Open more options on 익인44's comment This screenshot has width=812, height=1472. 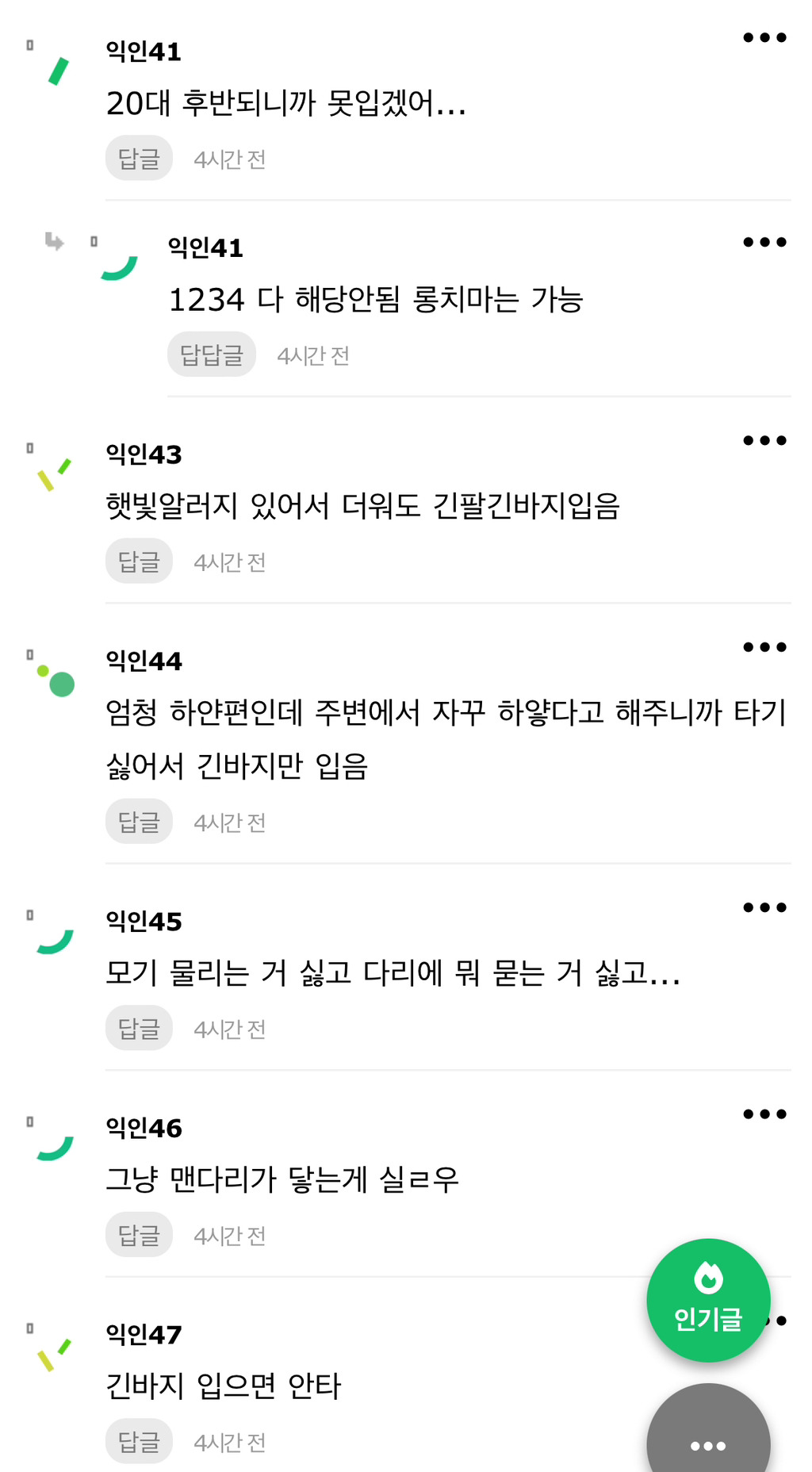764,647
